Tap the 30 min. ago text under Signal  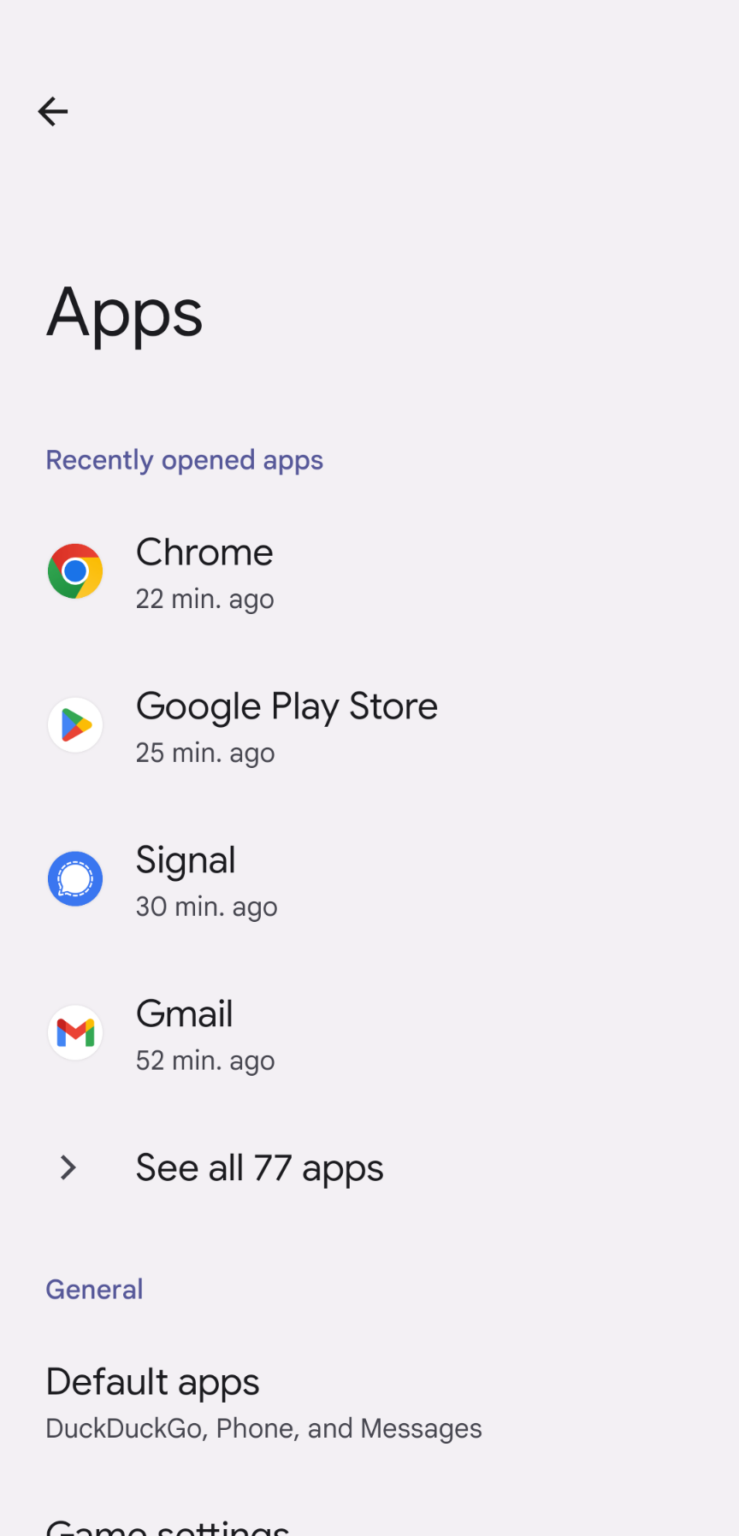206,906
